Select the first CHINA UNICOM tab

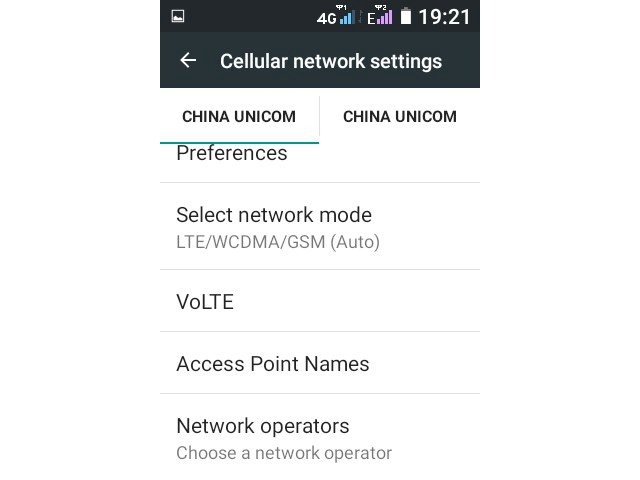[x=239, y=117]
